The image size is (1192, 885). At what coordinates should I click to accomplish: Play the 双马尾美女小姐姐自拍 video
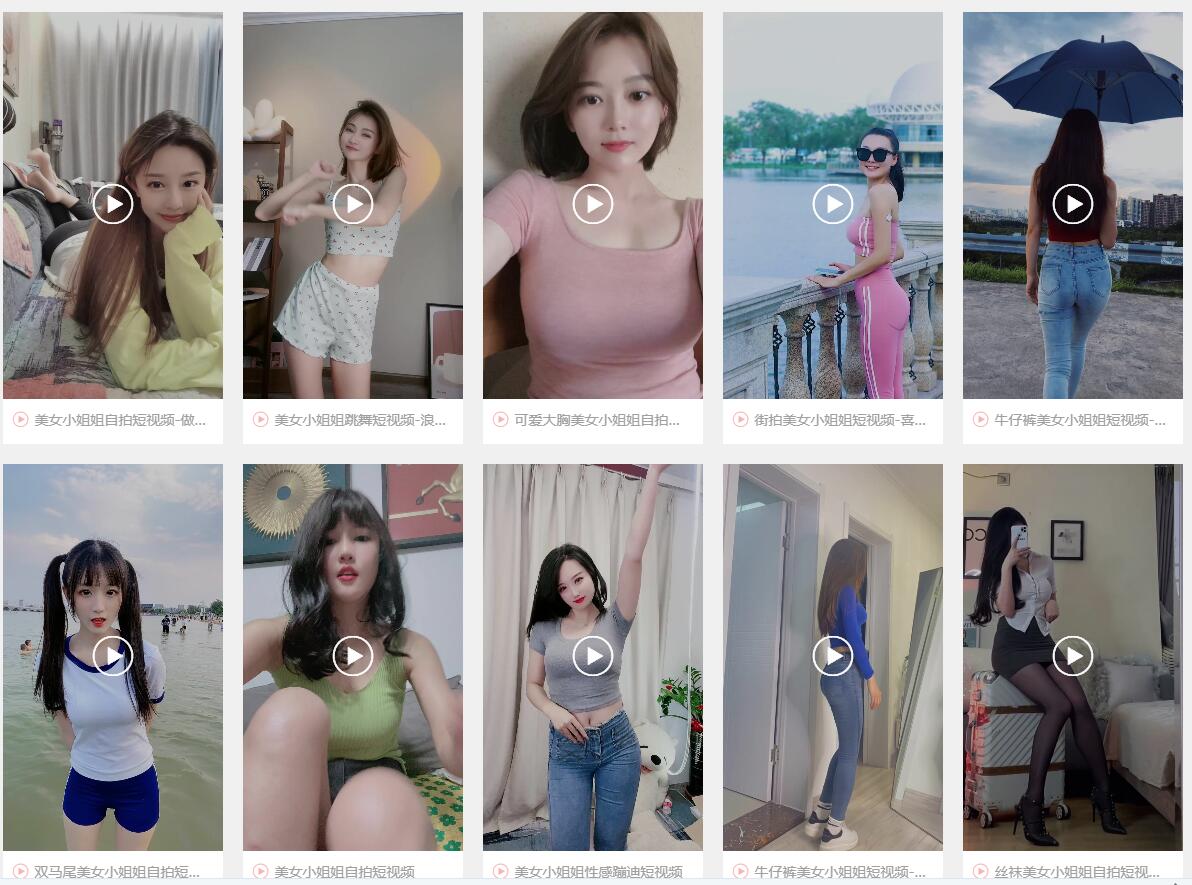click(x=113, y=656)
